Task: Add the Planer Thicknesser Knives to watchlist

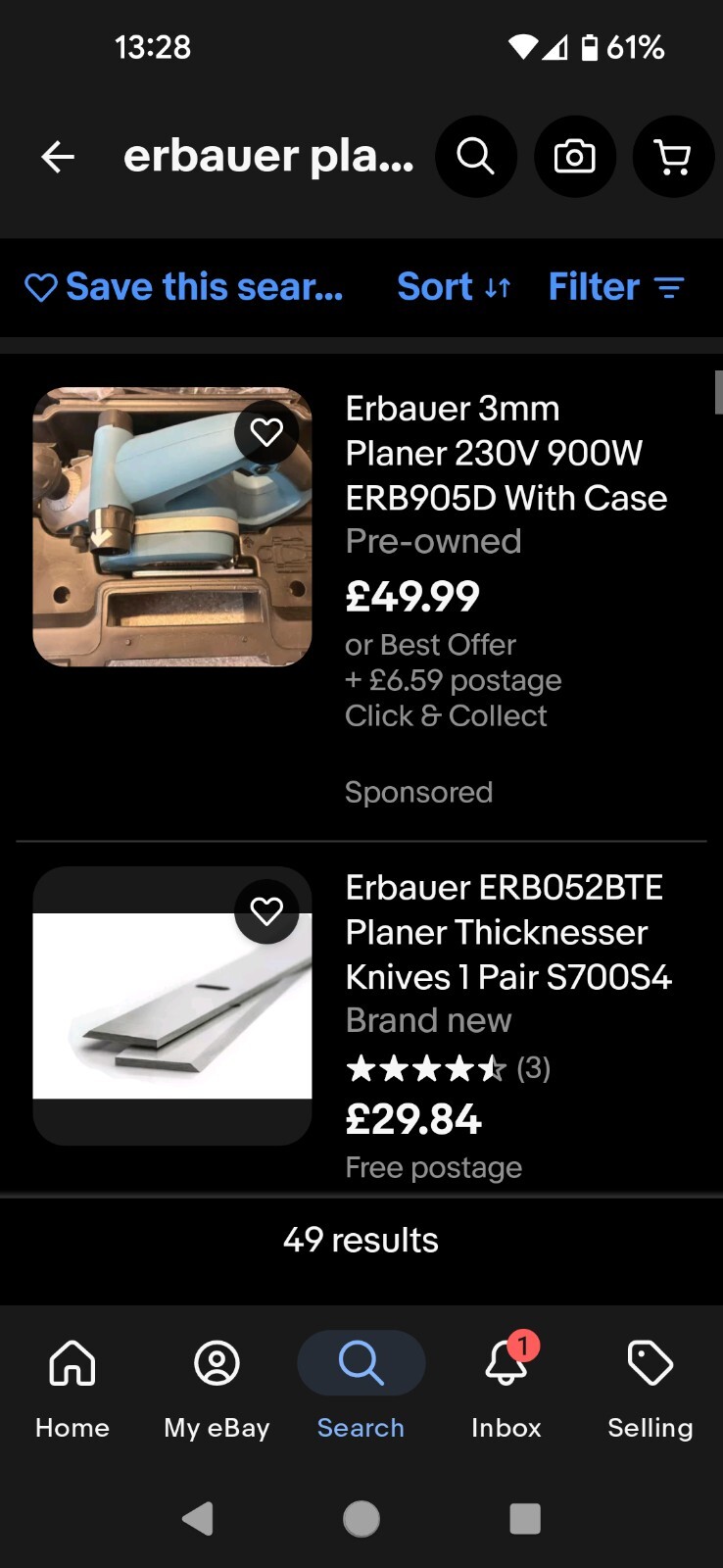Action: tap(266, 911)
